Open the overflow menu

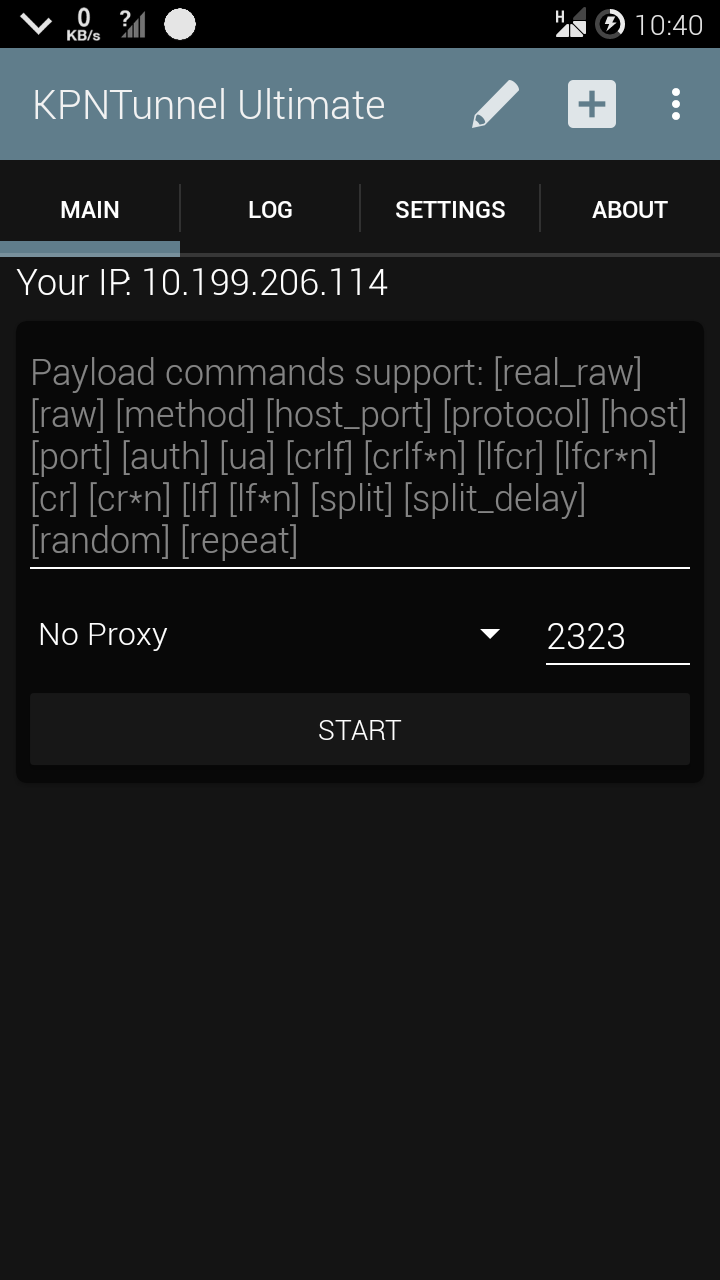(676, 105)
